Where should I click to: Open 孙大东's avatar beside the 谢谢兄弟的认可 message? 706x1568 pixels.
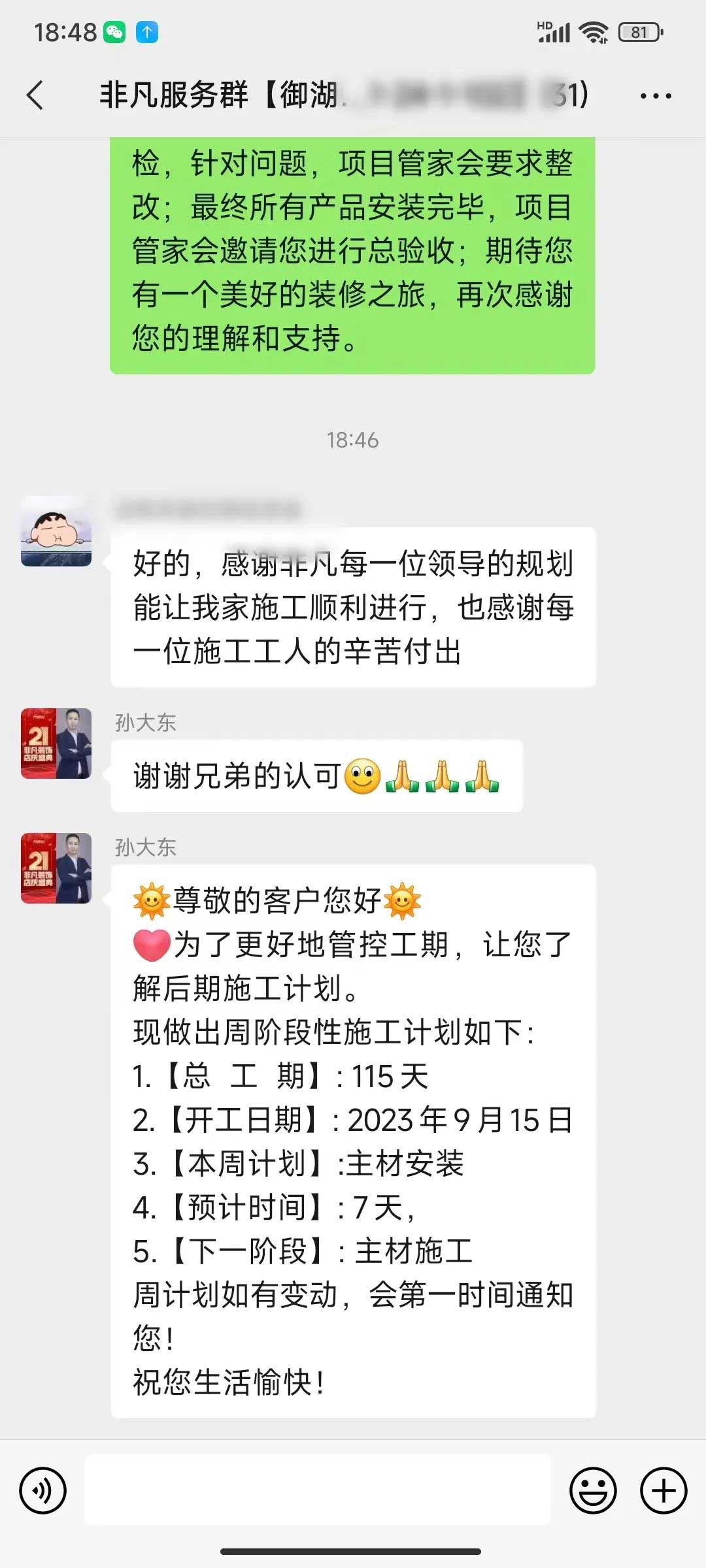pos(56,743)
